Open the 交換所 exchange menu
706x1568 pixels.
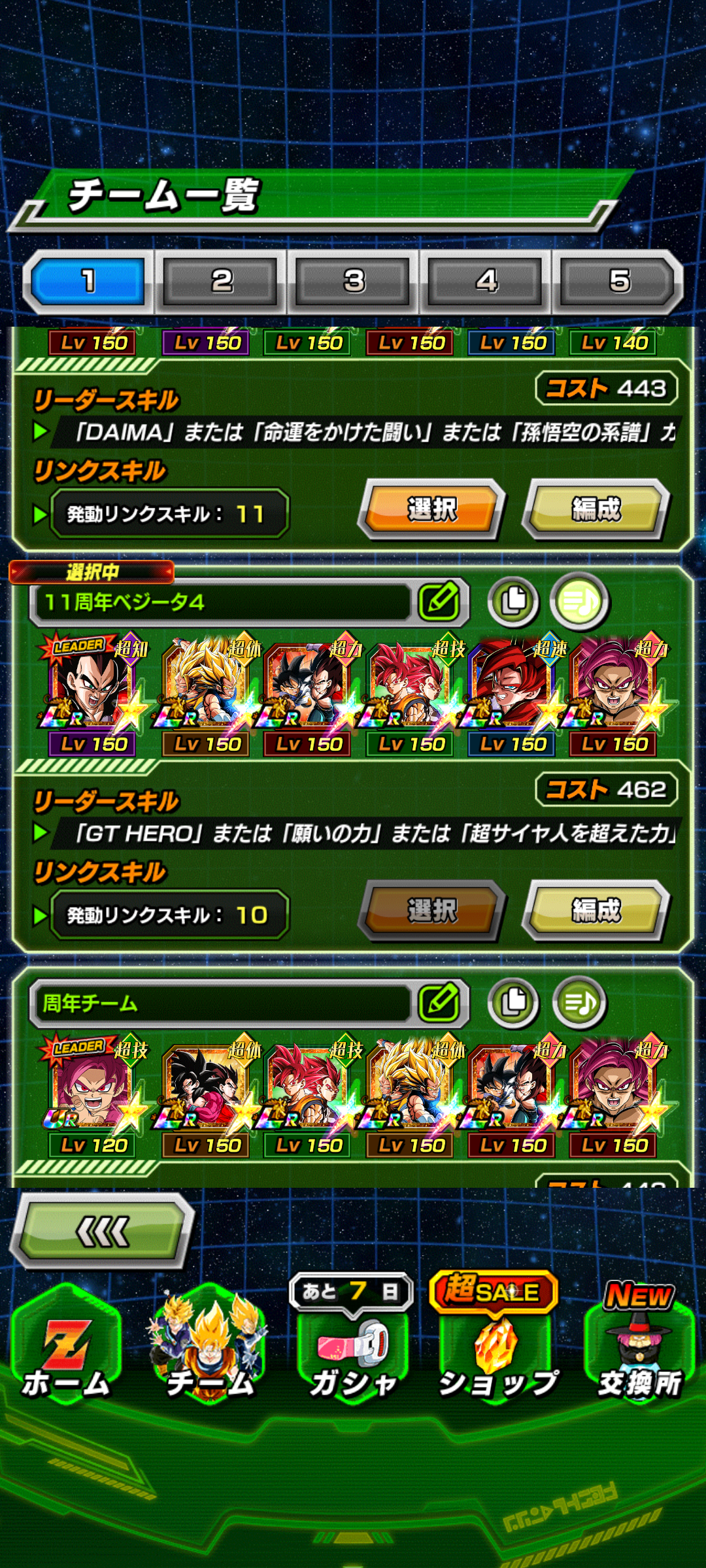point(639,1352)
